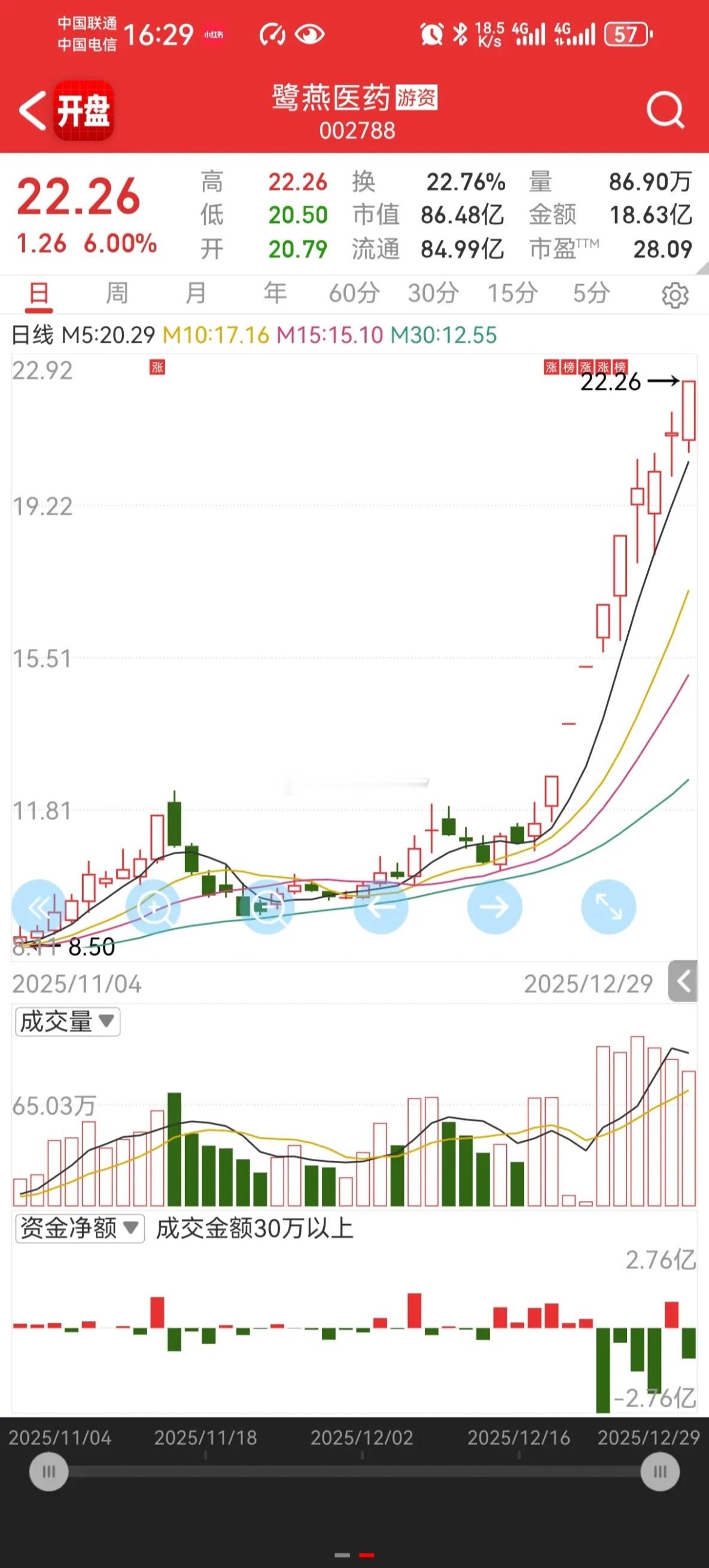Viewport: 709px width, 1568px height.
Task: Switch to the 月 monthly chart tab
Action: click(196, 294)
